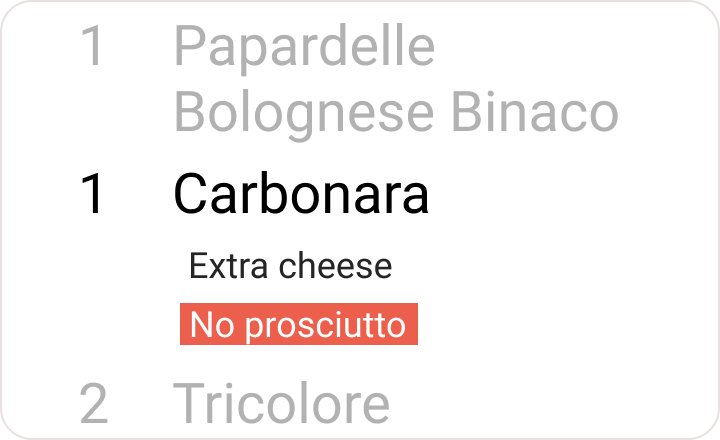
Task: Select the Papardelle Bolognese Binaco item
Action: coord(395,80)
